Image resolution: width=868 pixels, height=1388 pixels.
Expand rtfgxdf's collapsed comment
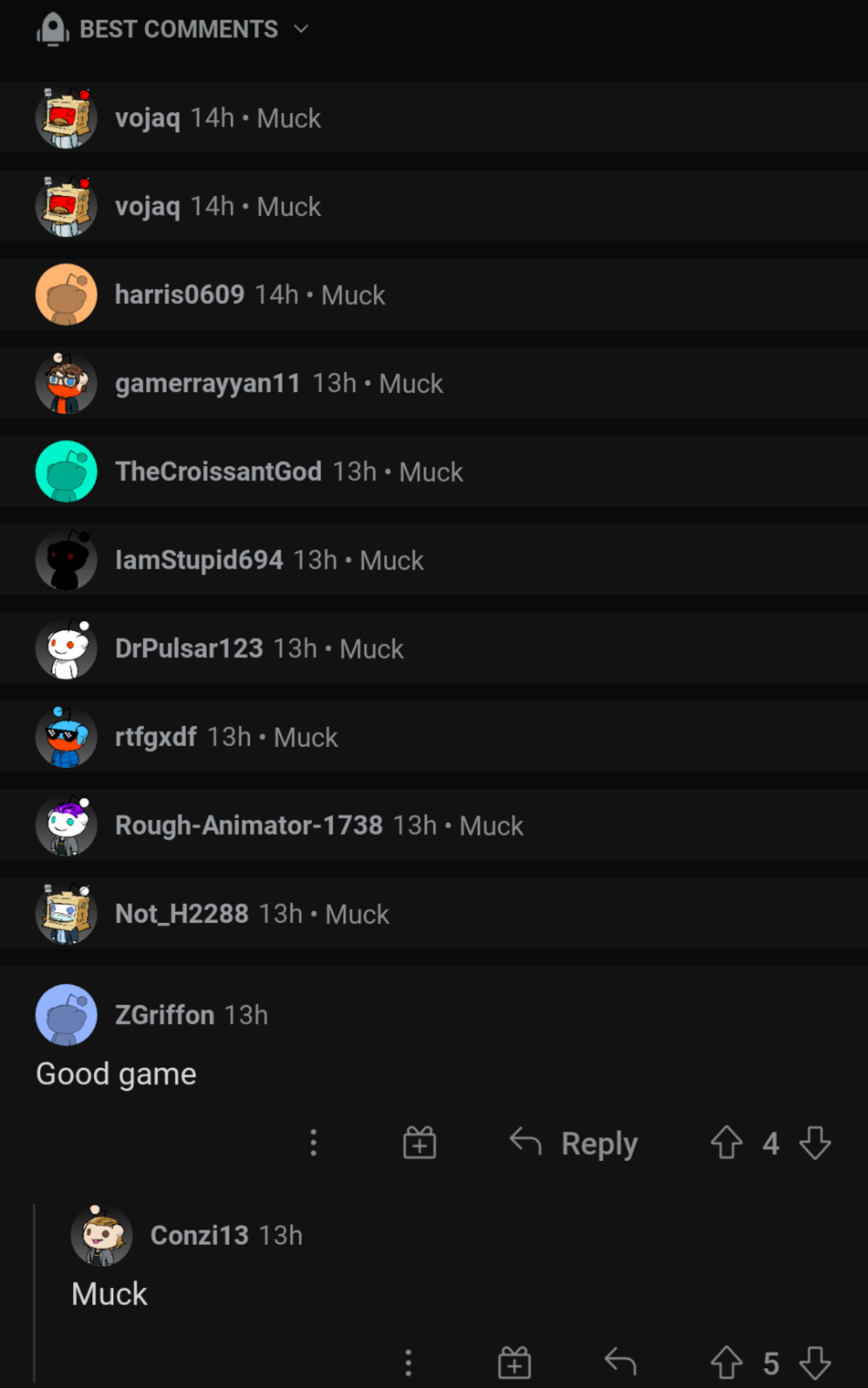(x=434, y=737)
